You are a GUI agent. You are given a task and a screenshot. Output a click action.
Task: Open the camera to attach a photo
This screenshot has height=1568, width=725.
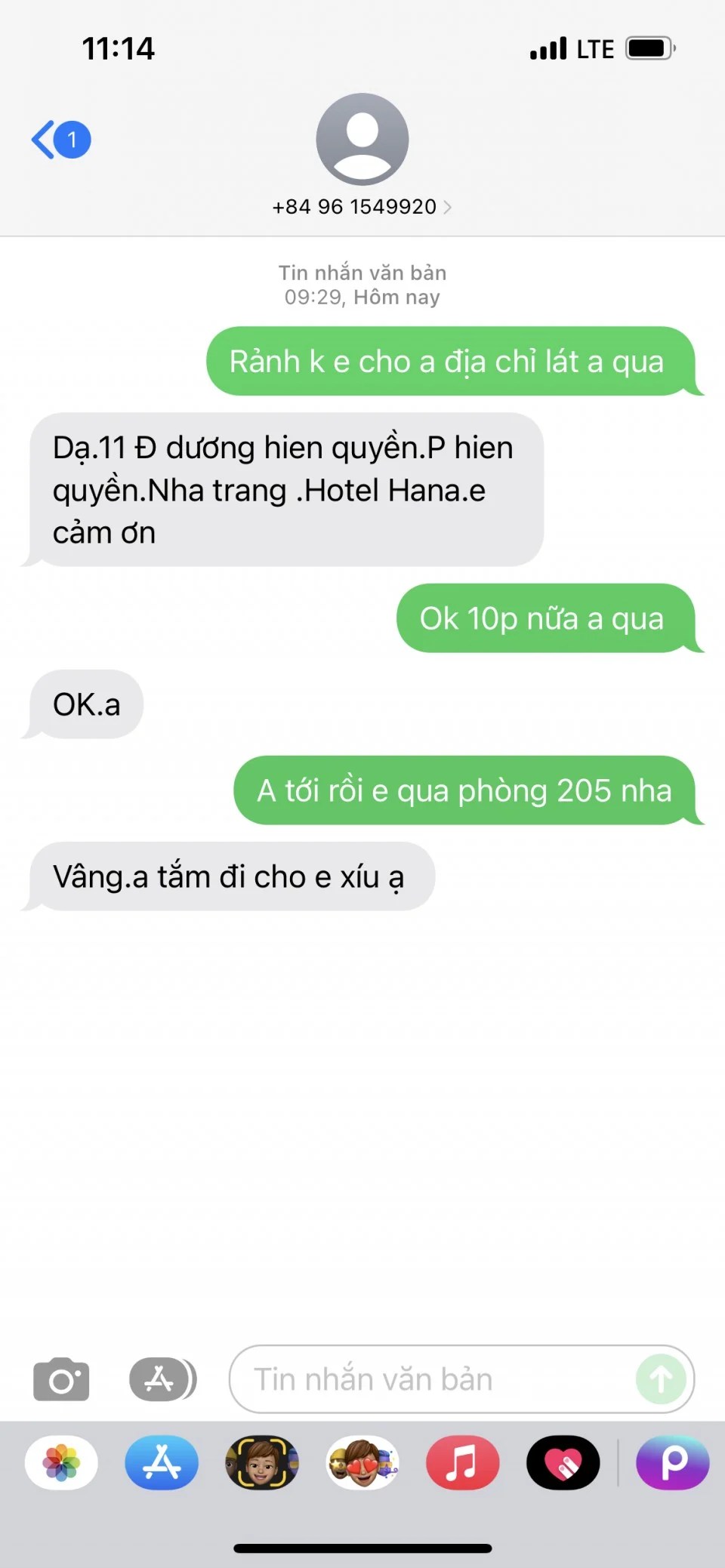[x=61, y=1379]
